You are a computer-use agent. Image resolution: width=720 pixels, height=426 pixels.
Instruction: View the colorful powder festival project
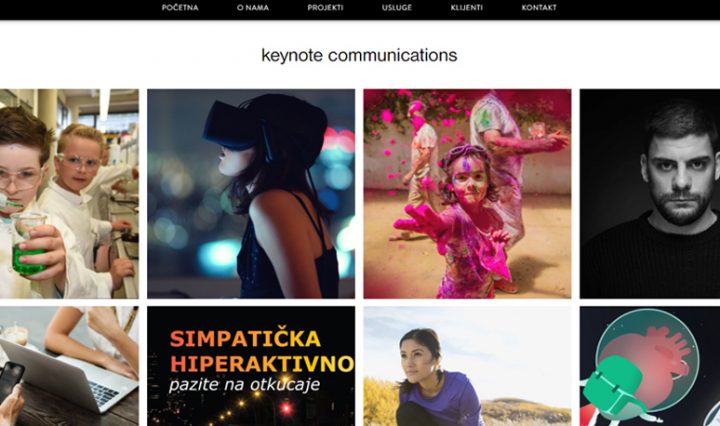point(467,193)
